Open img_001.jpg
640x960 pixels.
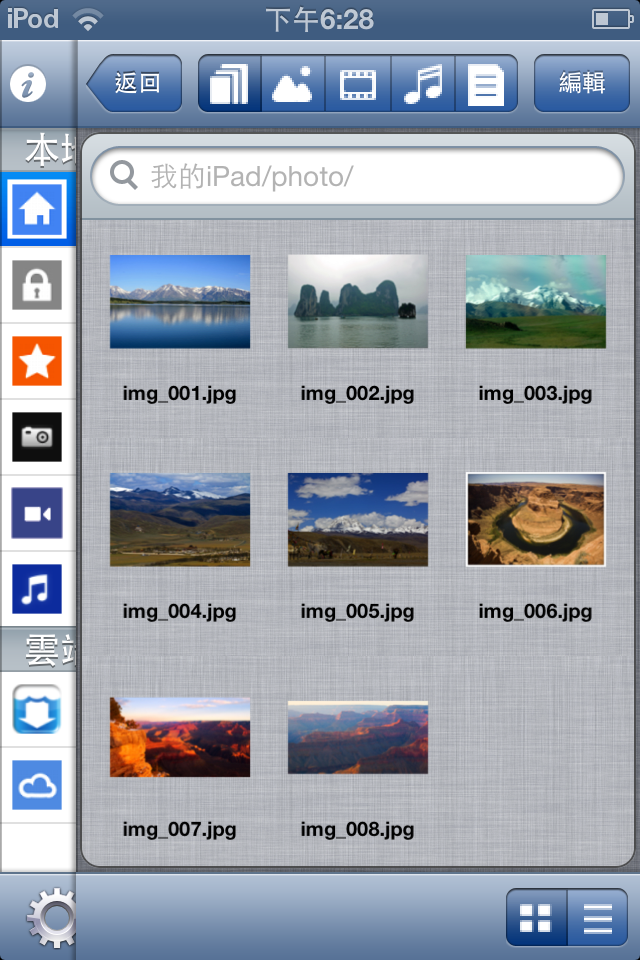(180, 301)
